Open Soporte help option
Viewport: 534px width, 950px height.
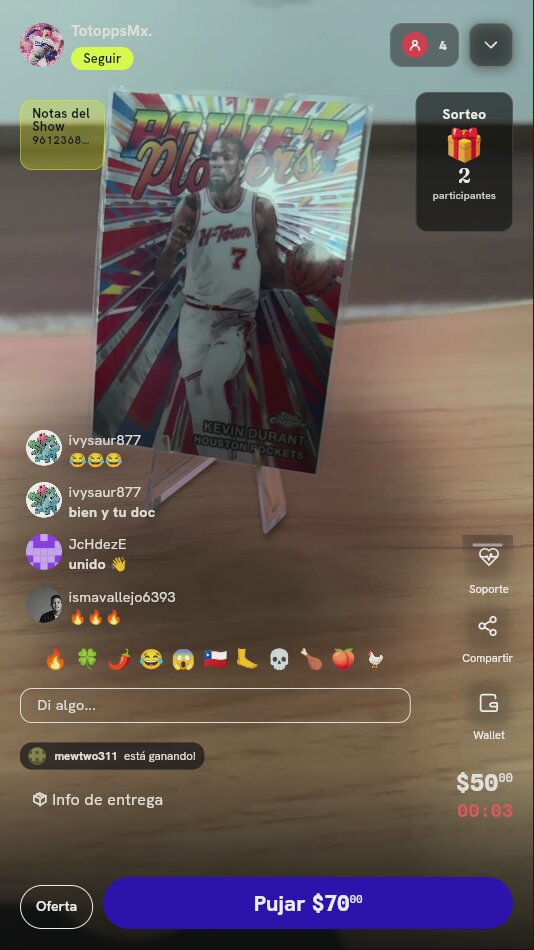489,565
